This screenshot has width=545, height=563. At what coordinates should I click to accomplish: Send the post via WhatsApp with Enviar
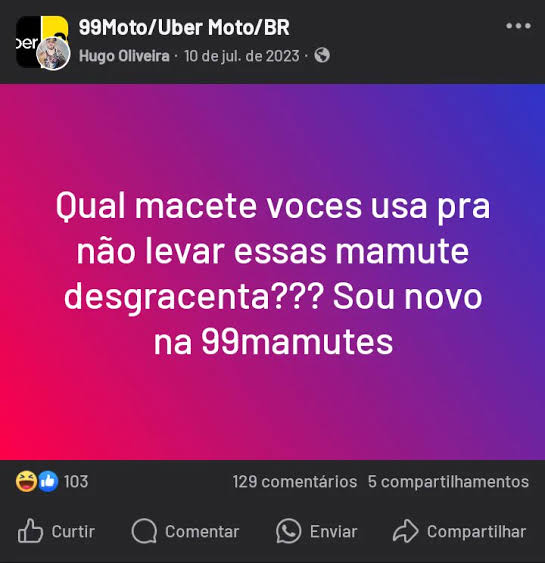(x=317, y=531)
